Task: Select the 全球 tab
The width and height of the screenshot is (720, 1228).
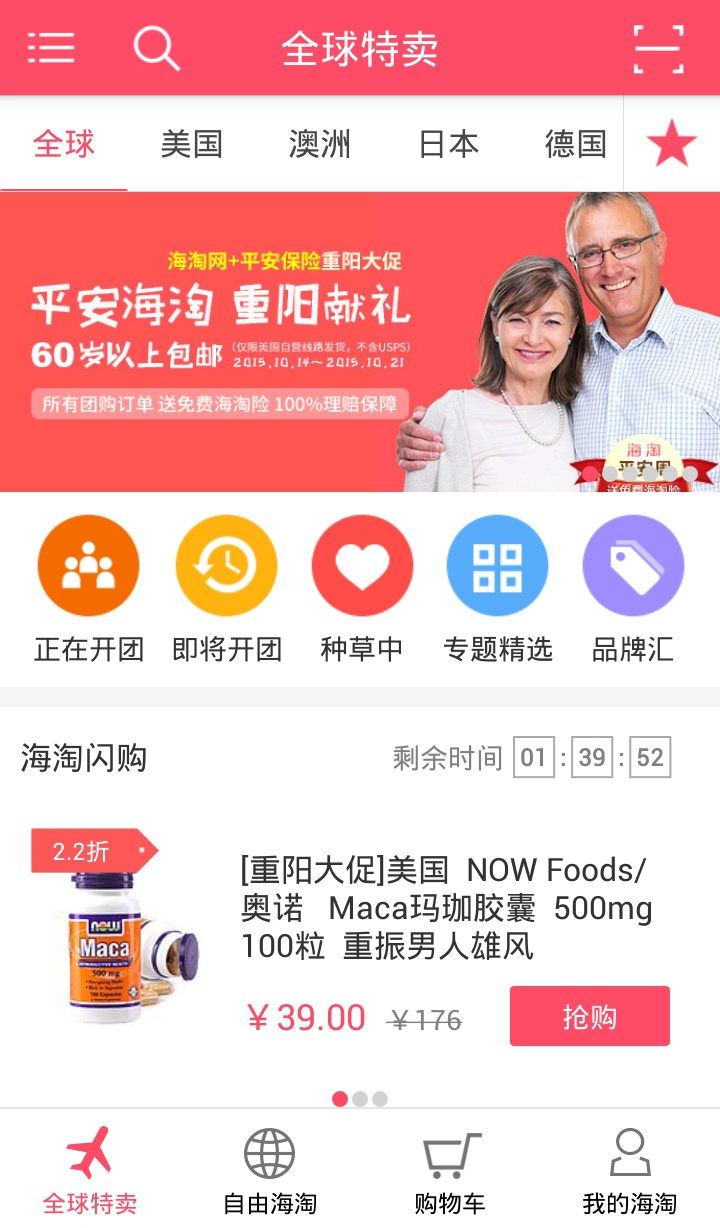Action: [64, 144]
